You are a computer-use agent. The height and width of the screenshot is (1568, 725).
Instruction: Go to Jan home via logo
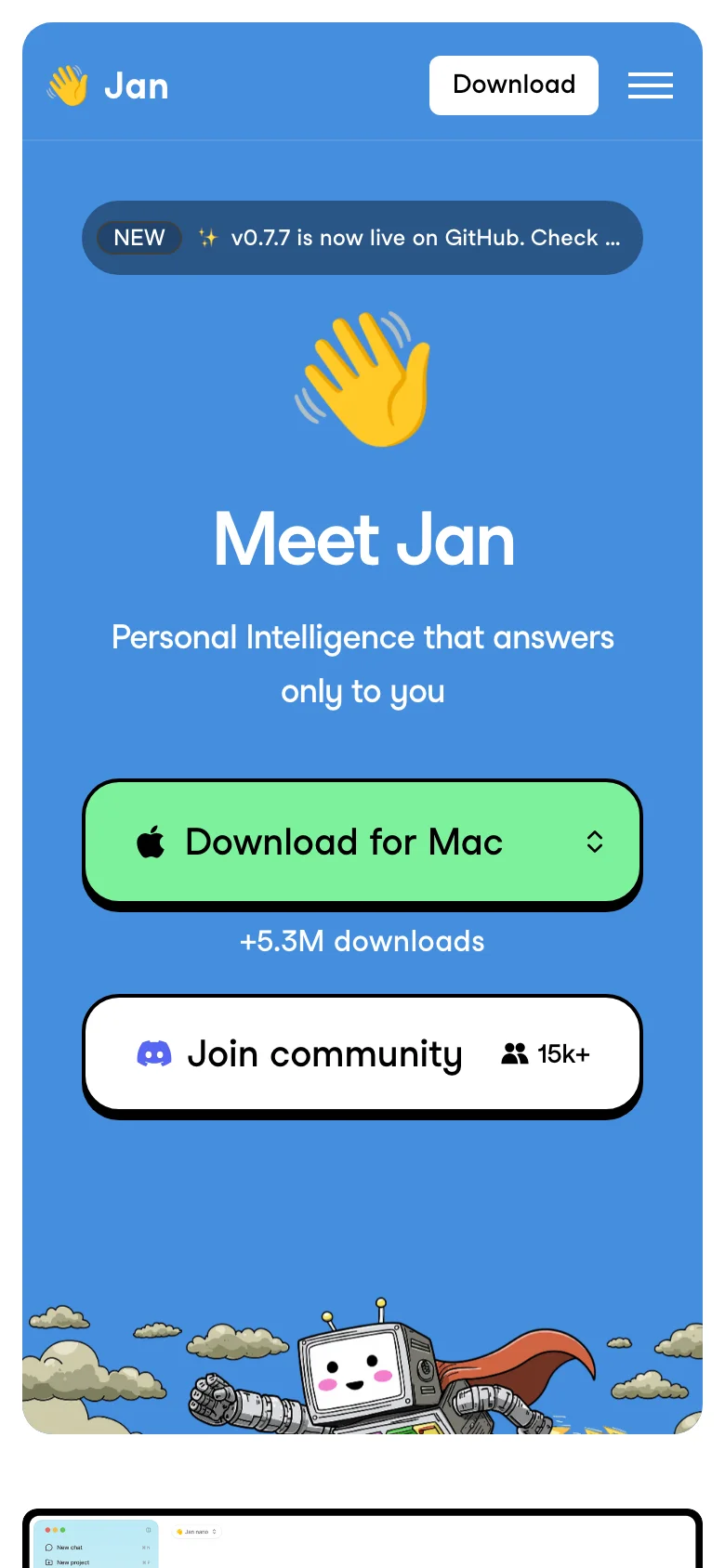pyautogui.click(x=108, y=86)
